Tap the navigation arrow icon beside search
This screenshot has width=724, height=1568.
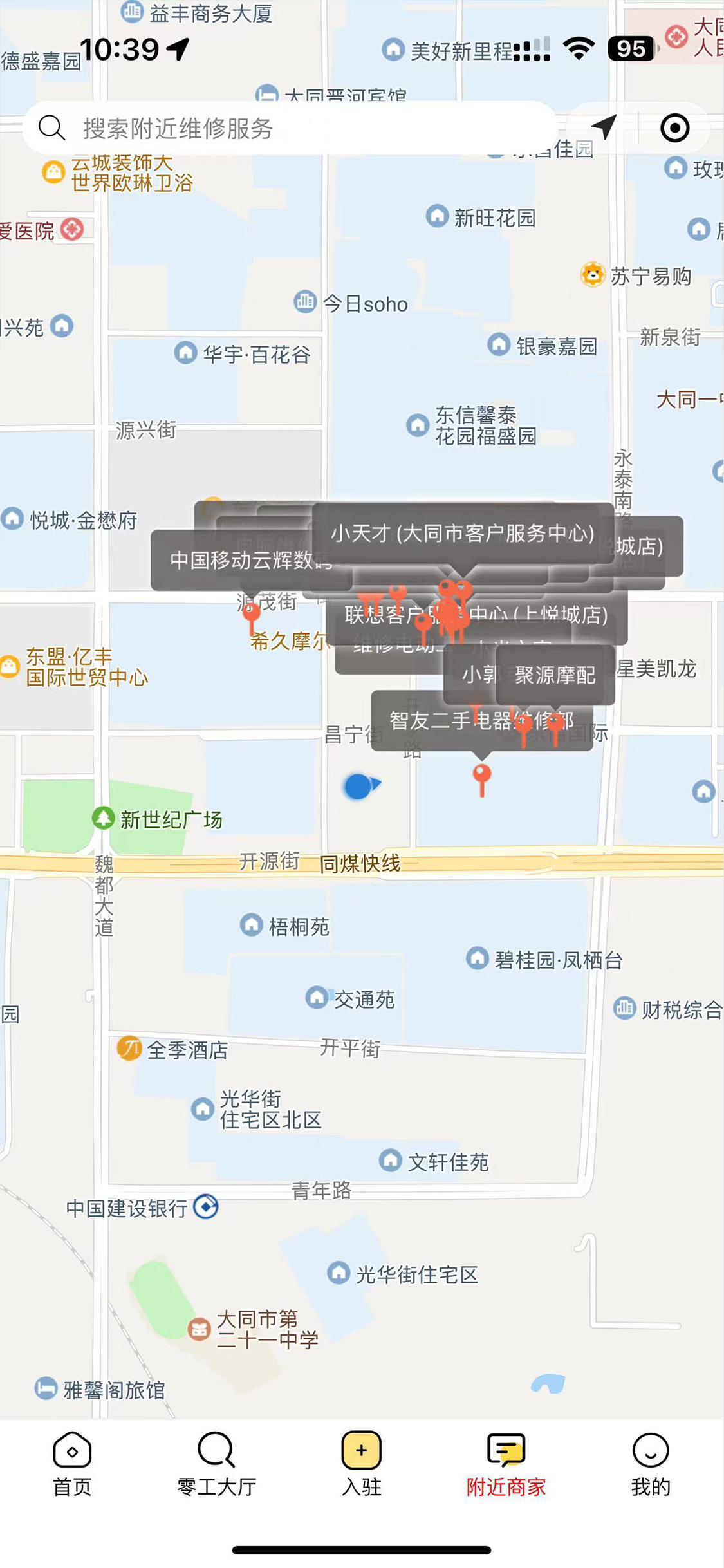pos(604,127)
